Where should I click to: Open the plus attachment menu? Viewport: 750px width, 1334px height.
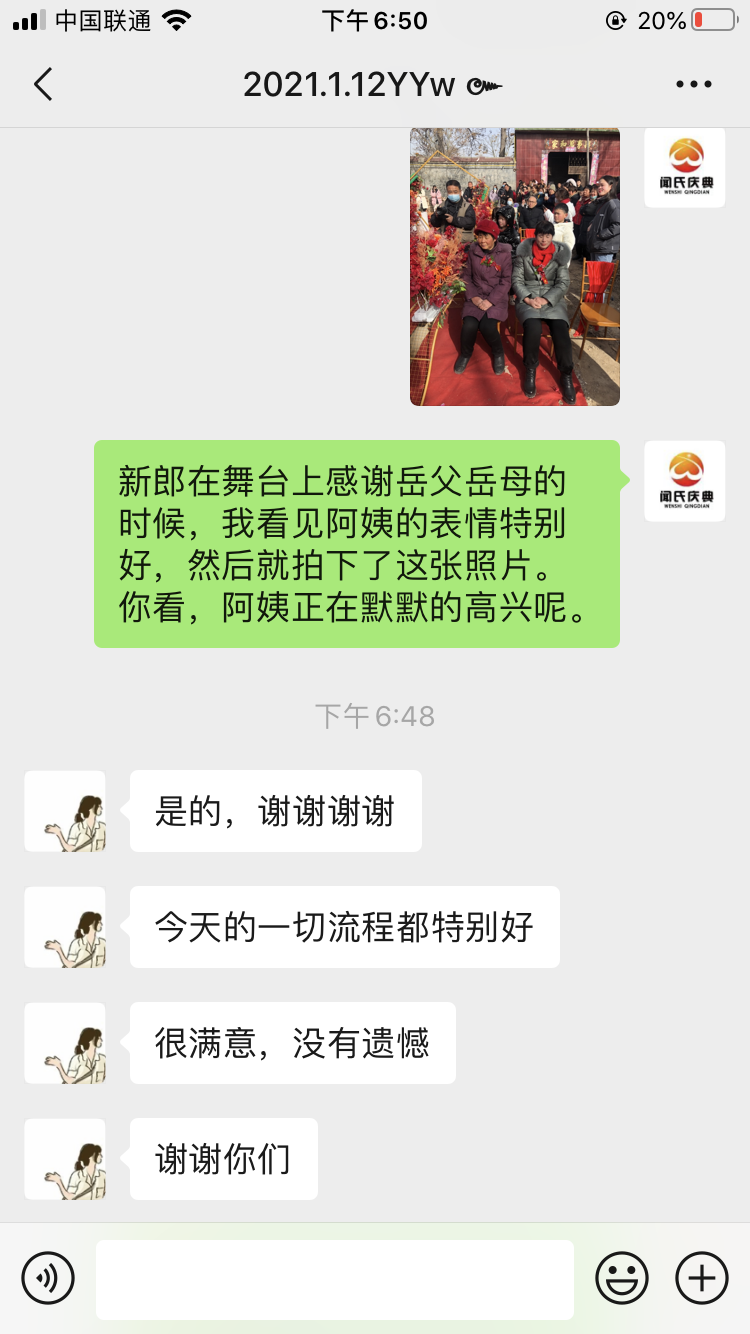click(702, 1278)
